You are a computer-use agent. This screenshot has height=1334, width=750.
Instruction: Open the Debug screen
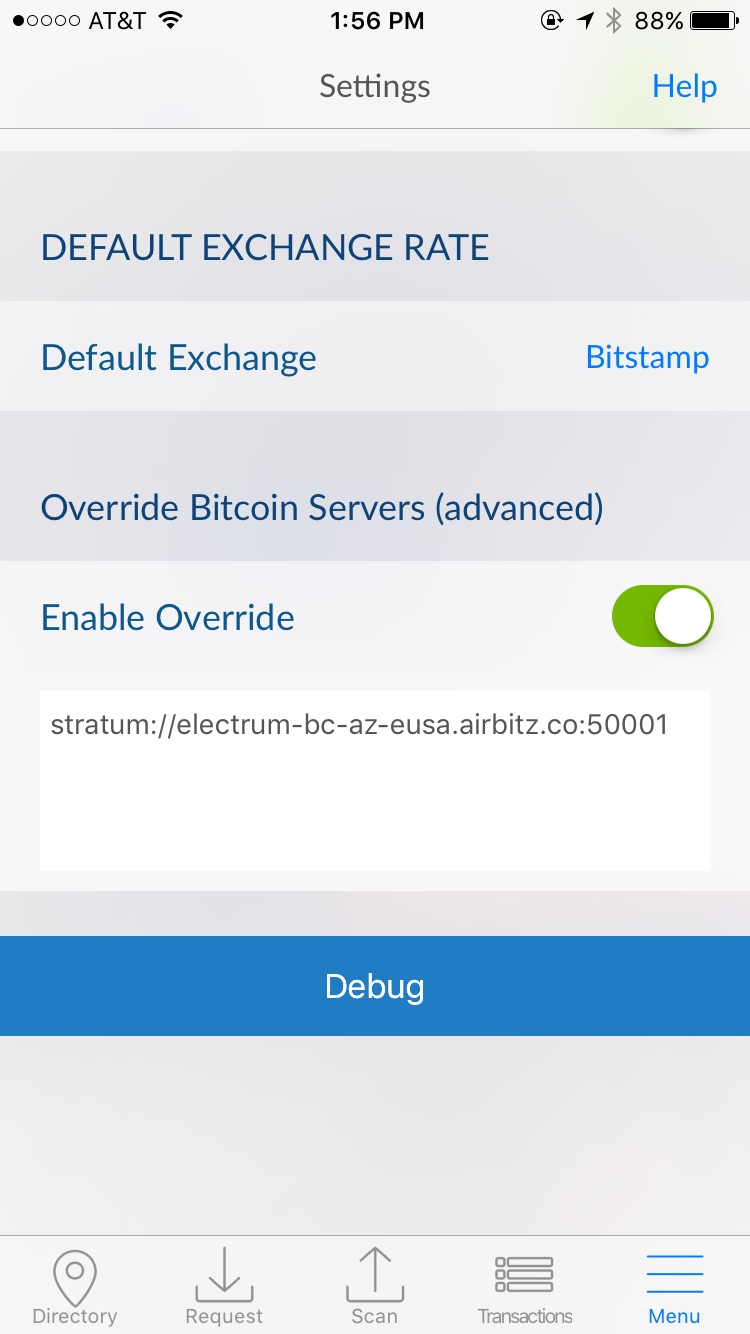[x=375, y=986]
